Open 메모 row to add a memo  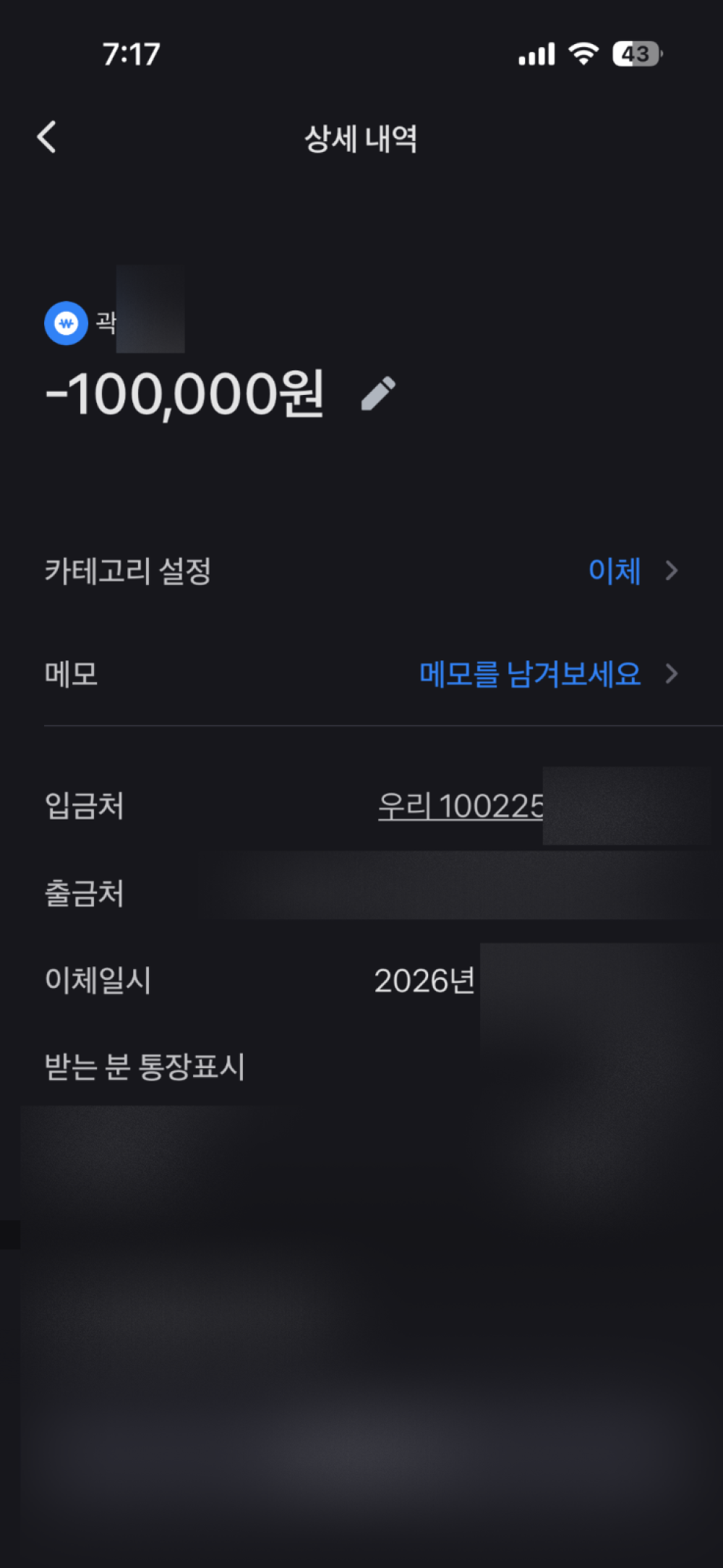[531, 674]
